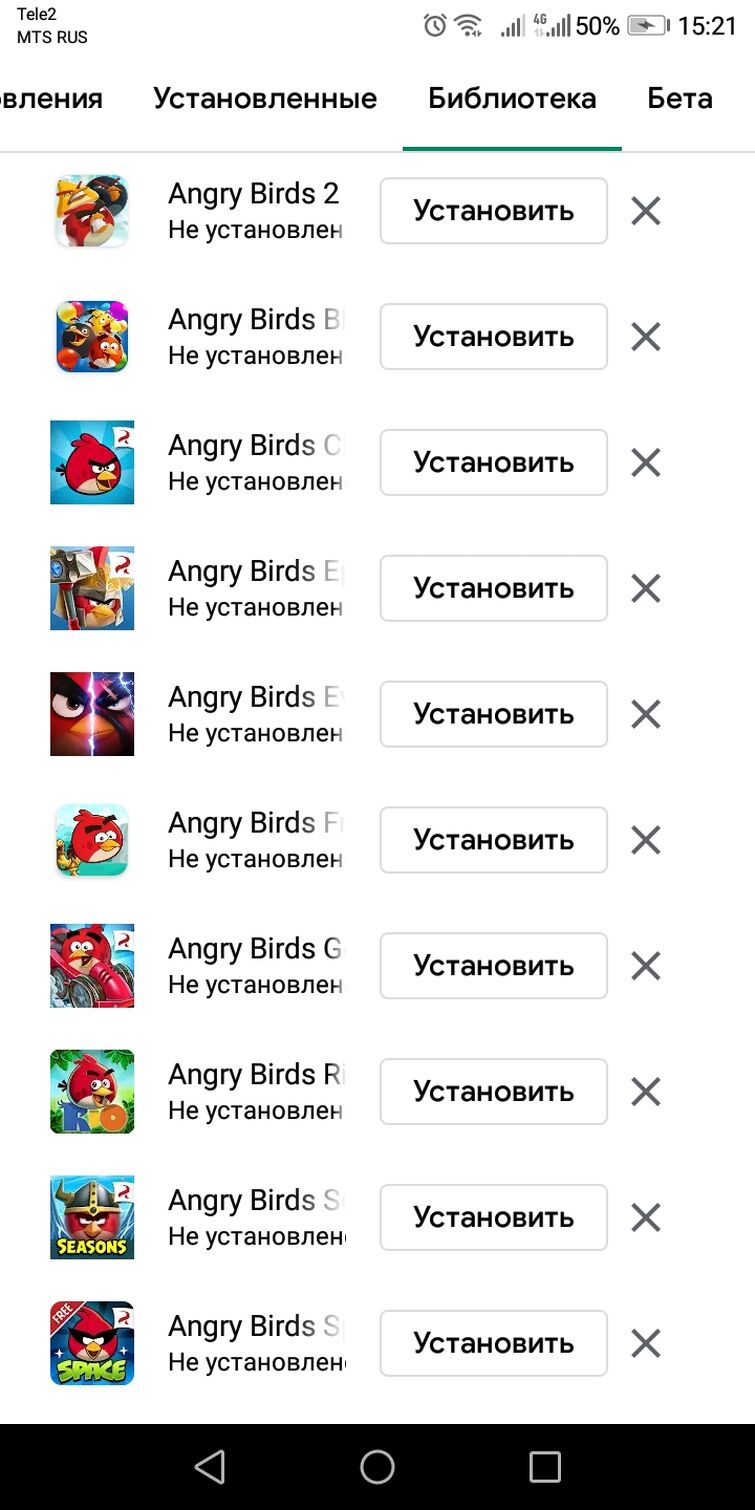Install the Angry Birds game with the knight icon

[x=493, y=588]
